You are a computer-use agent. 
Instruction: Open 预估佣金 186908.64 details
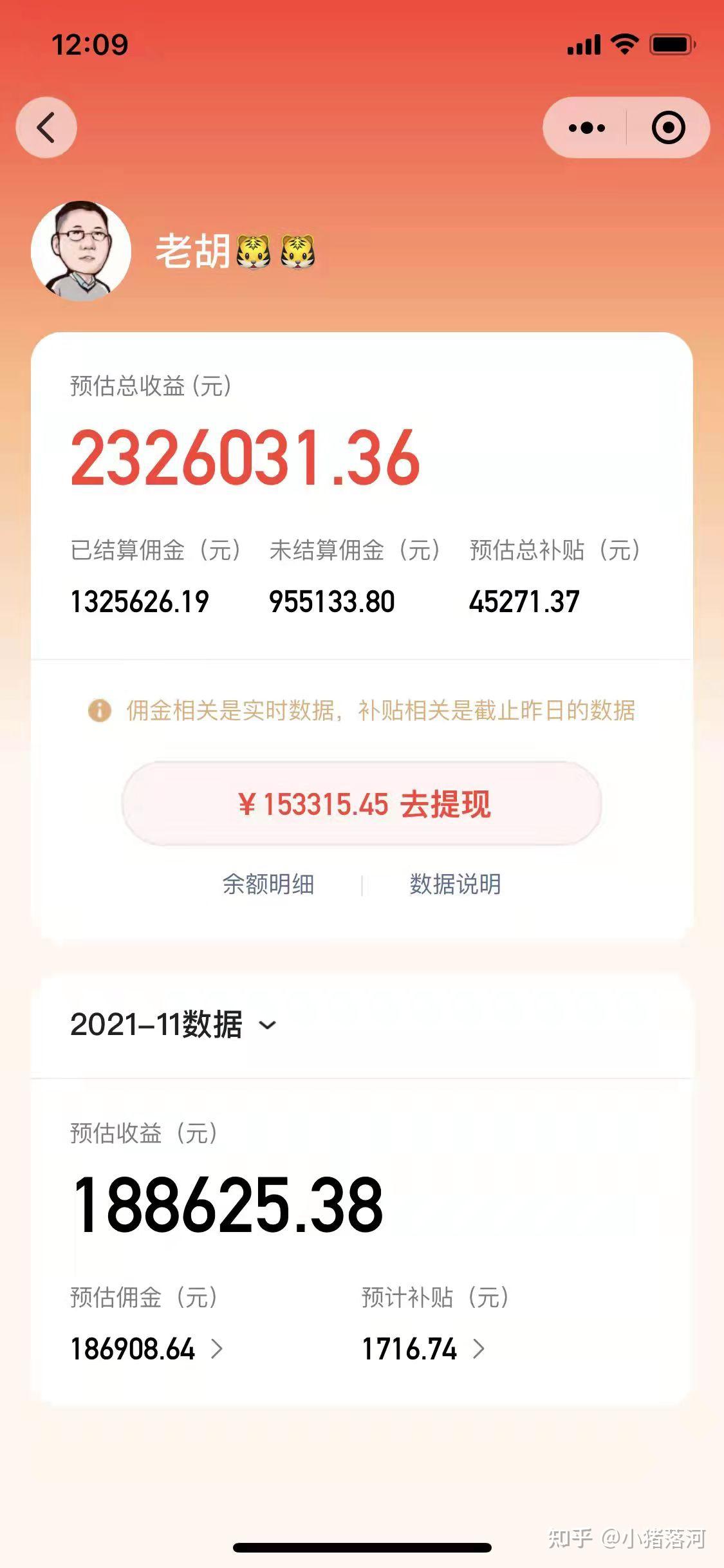click(147, 1349)
